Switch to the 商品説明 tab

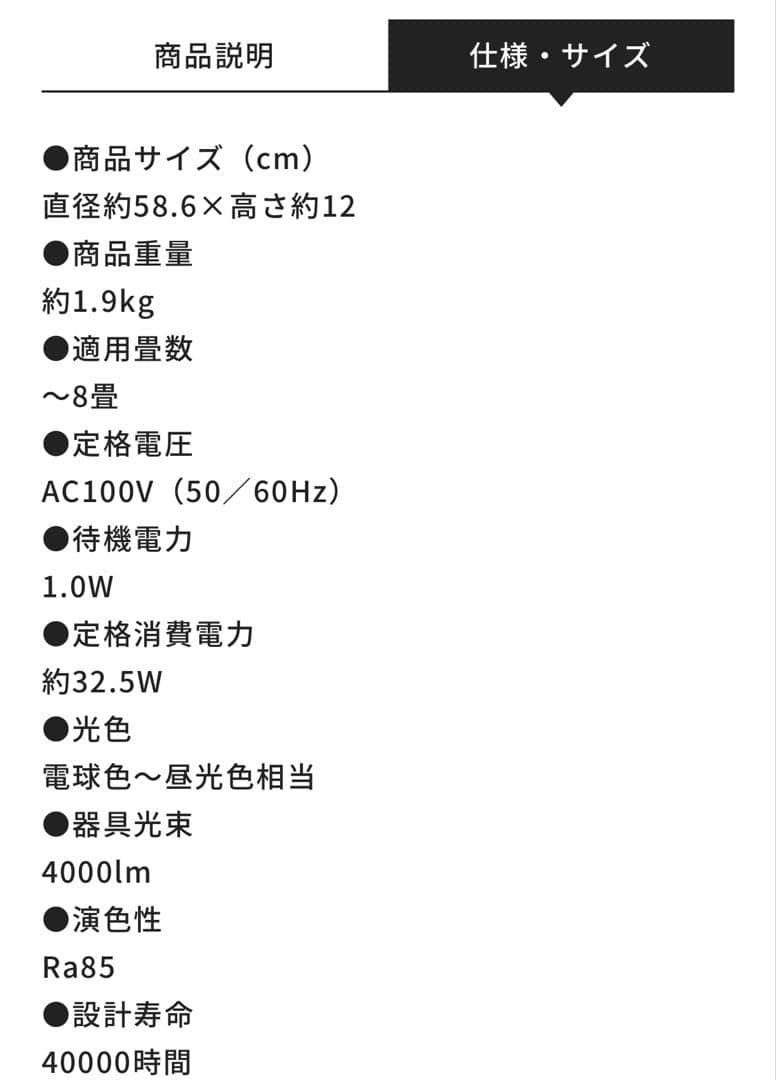pos(215,56)
